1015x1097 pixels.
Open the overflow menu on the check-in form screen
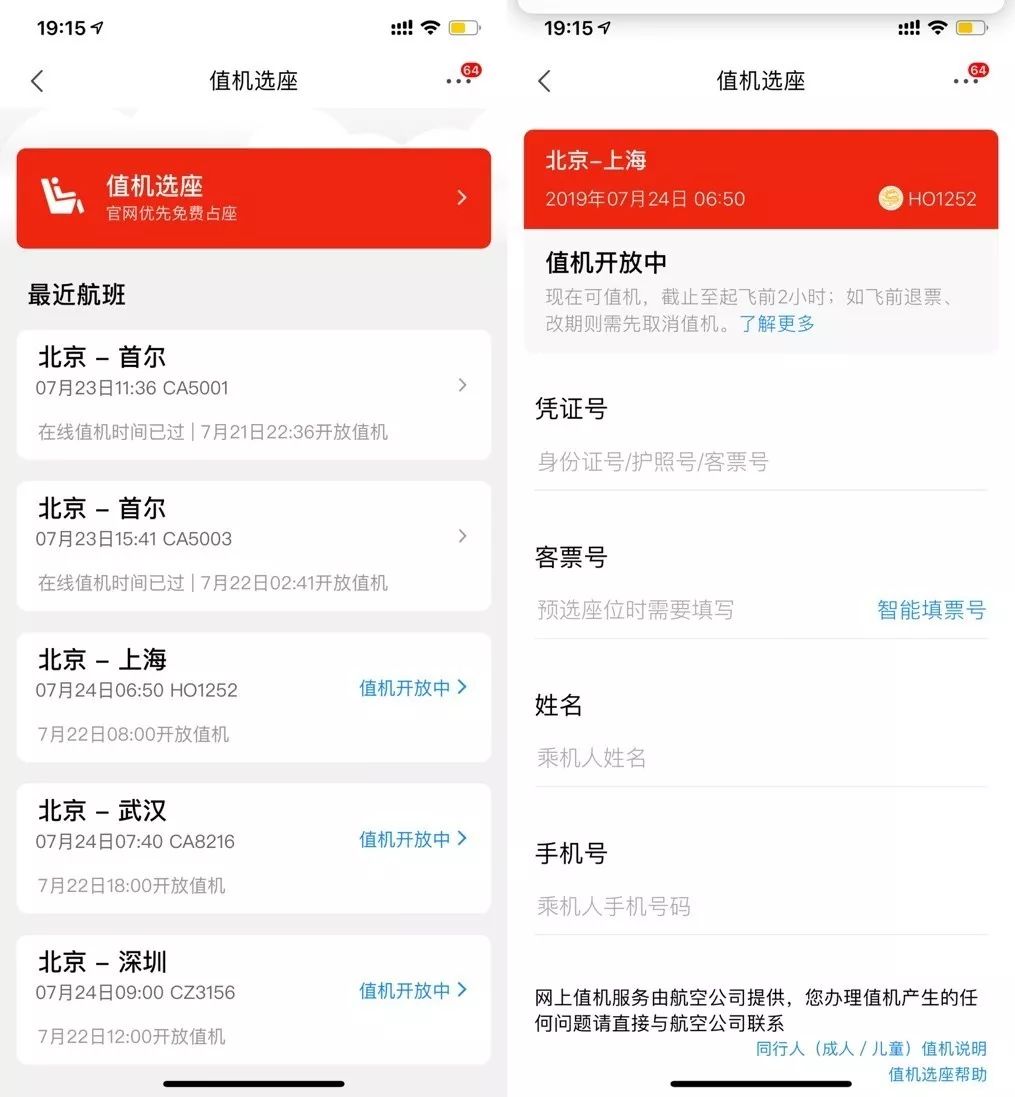965,81
